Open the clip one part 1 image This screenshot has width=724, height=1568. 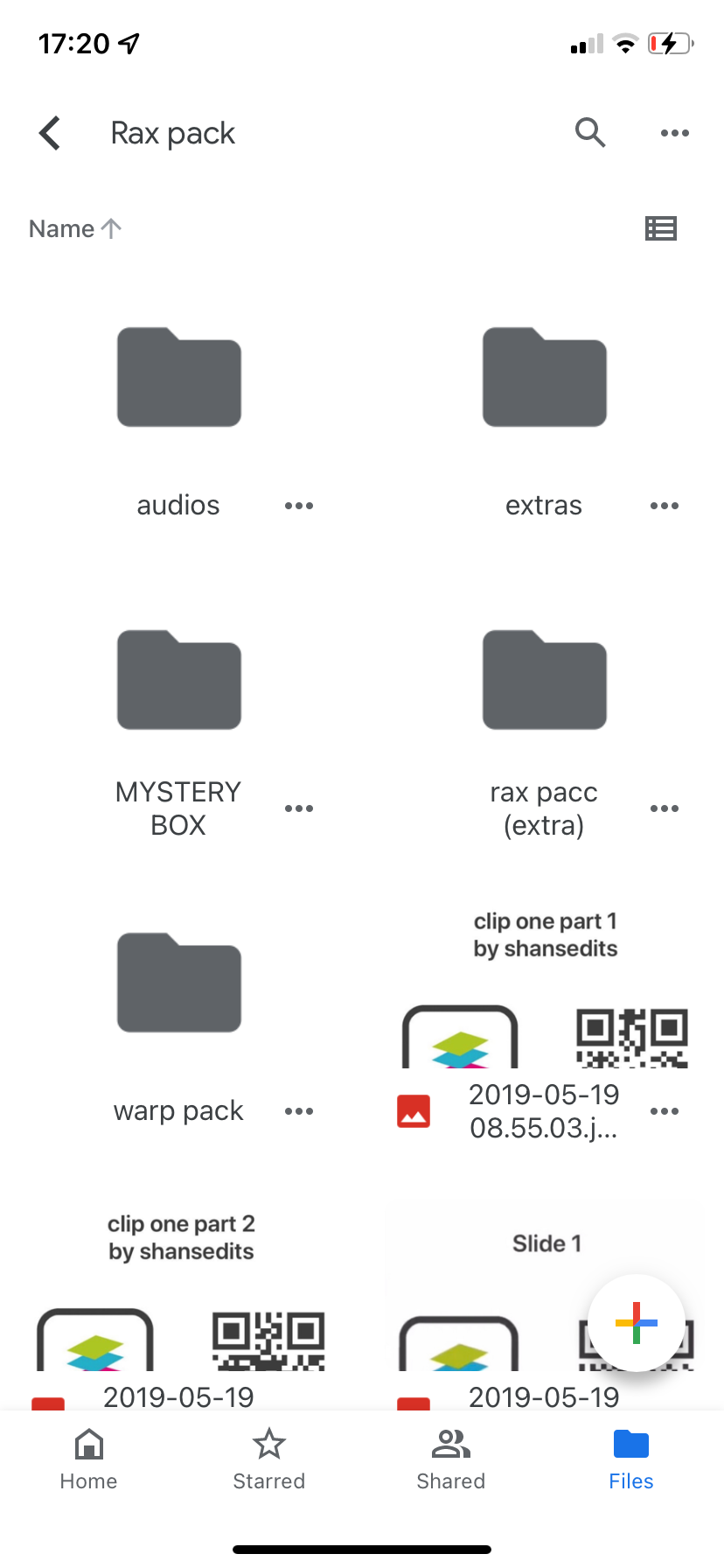point(545,989)
